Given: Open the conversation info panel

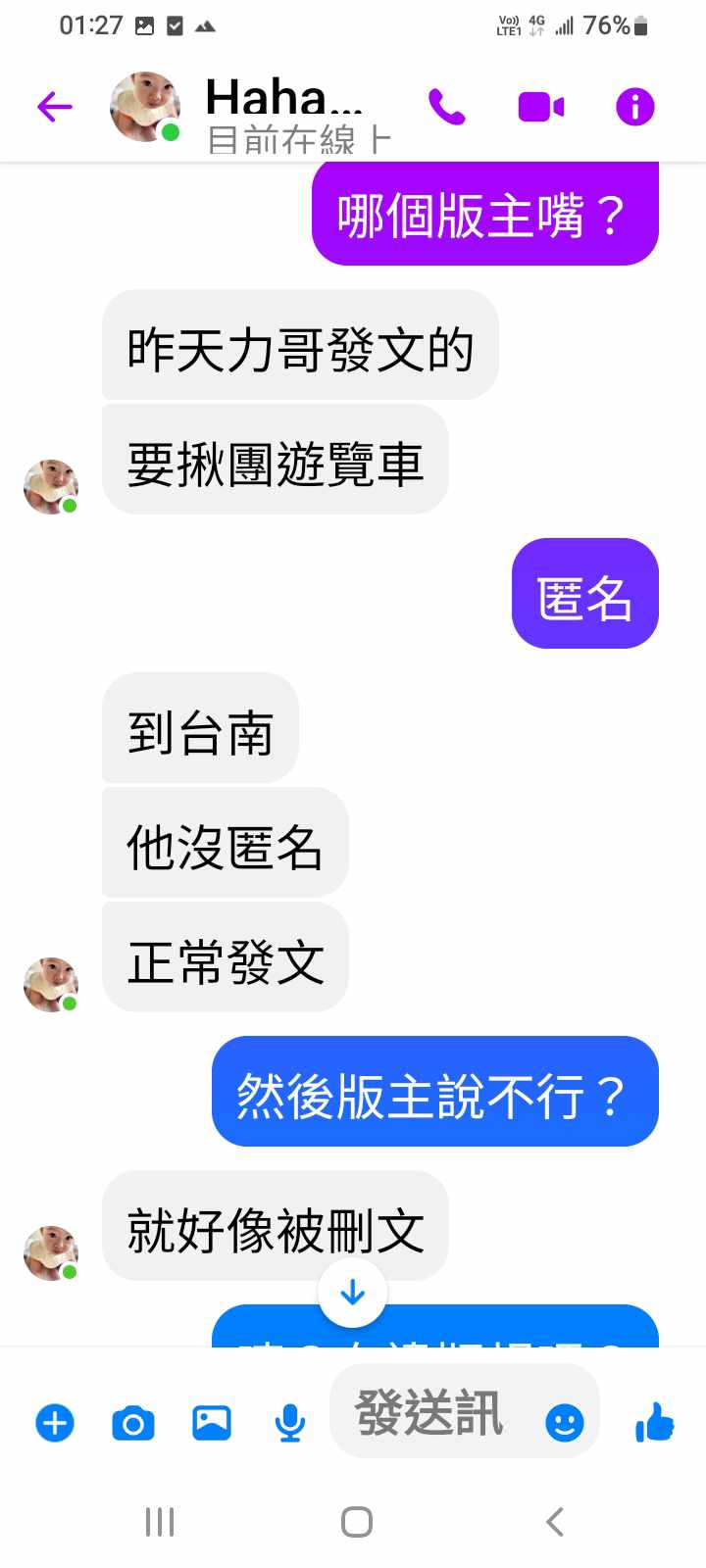Looking at the screenshot, I should [634, 107].
